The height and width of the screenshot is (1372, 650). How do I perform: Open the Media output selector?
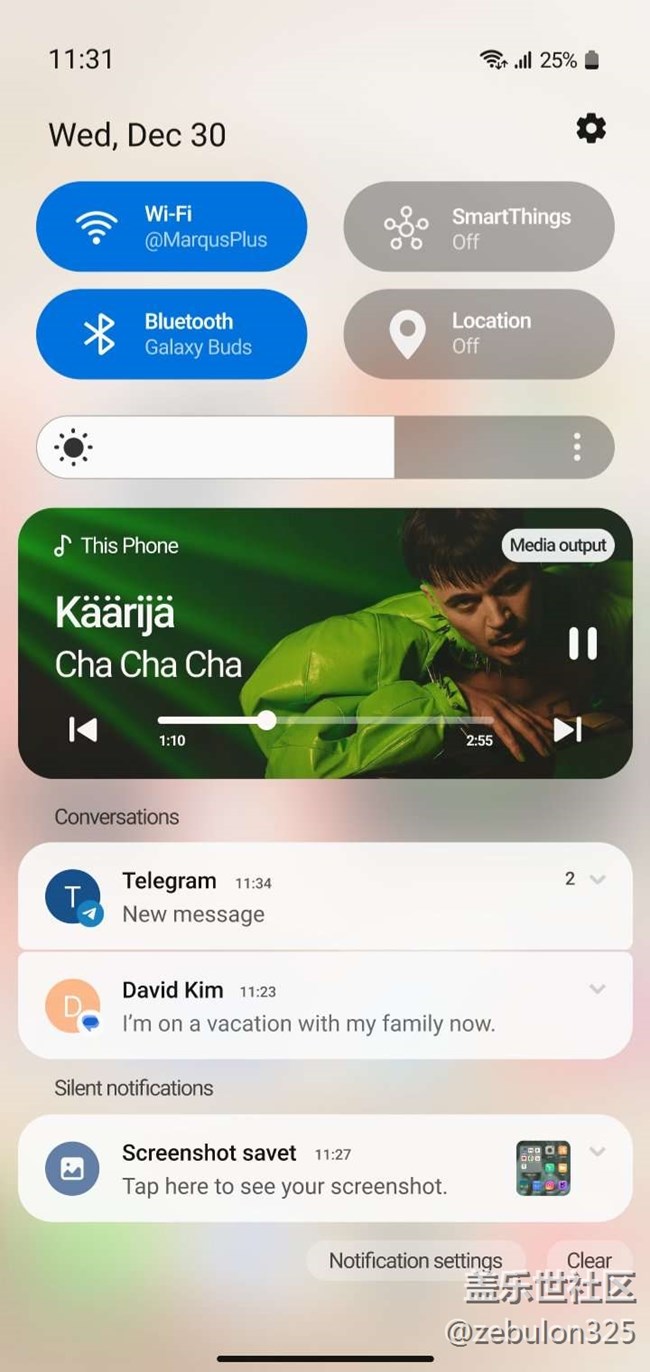click(x=557, y=545)
